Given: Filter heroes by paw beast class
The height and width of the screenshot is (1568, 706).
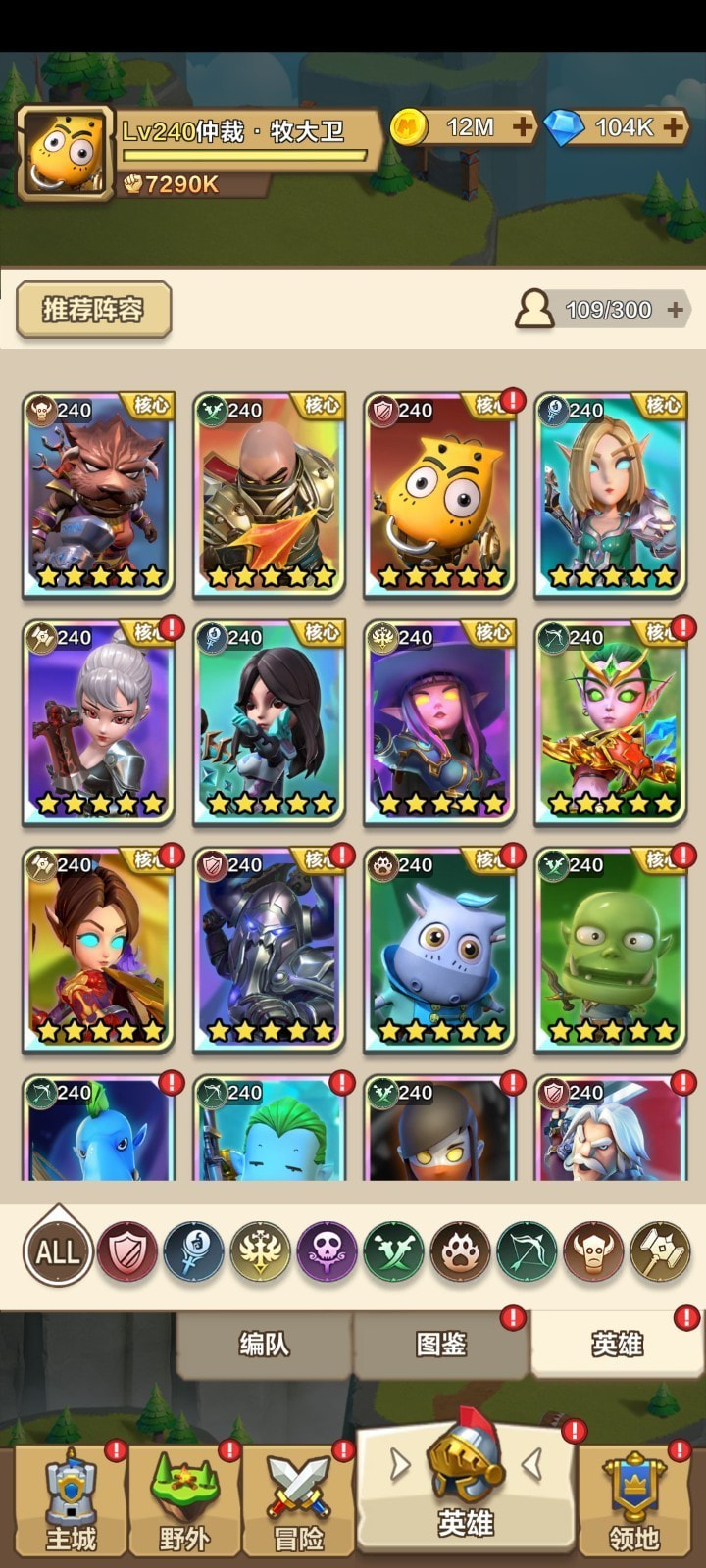Looking at the screenshot, I should pyautogui.click(x=460, y=1251).
